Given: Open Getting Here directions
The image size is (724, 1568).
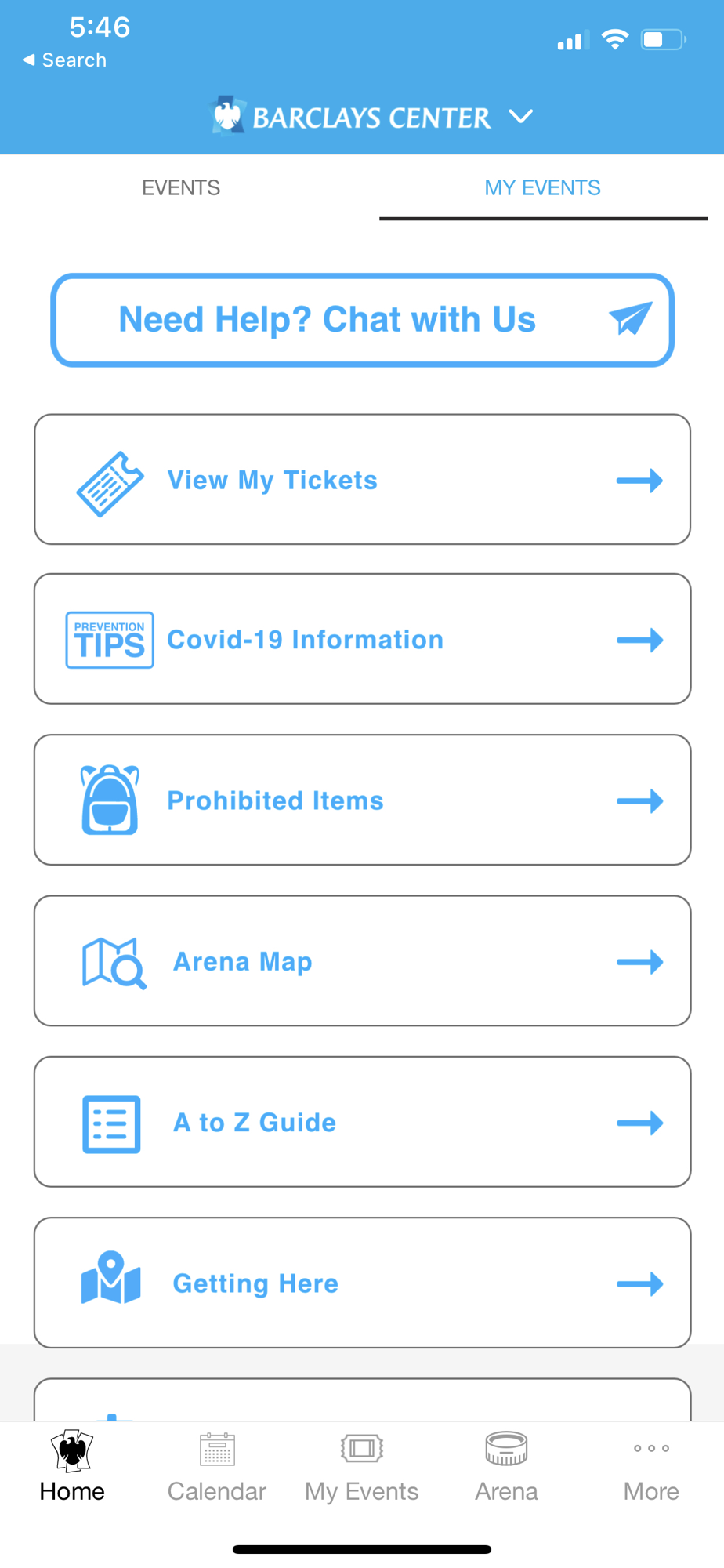Looking at the screenshot, I should [x=362, y=1283].
